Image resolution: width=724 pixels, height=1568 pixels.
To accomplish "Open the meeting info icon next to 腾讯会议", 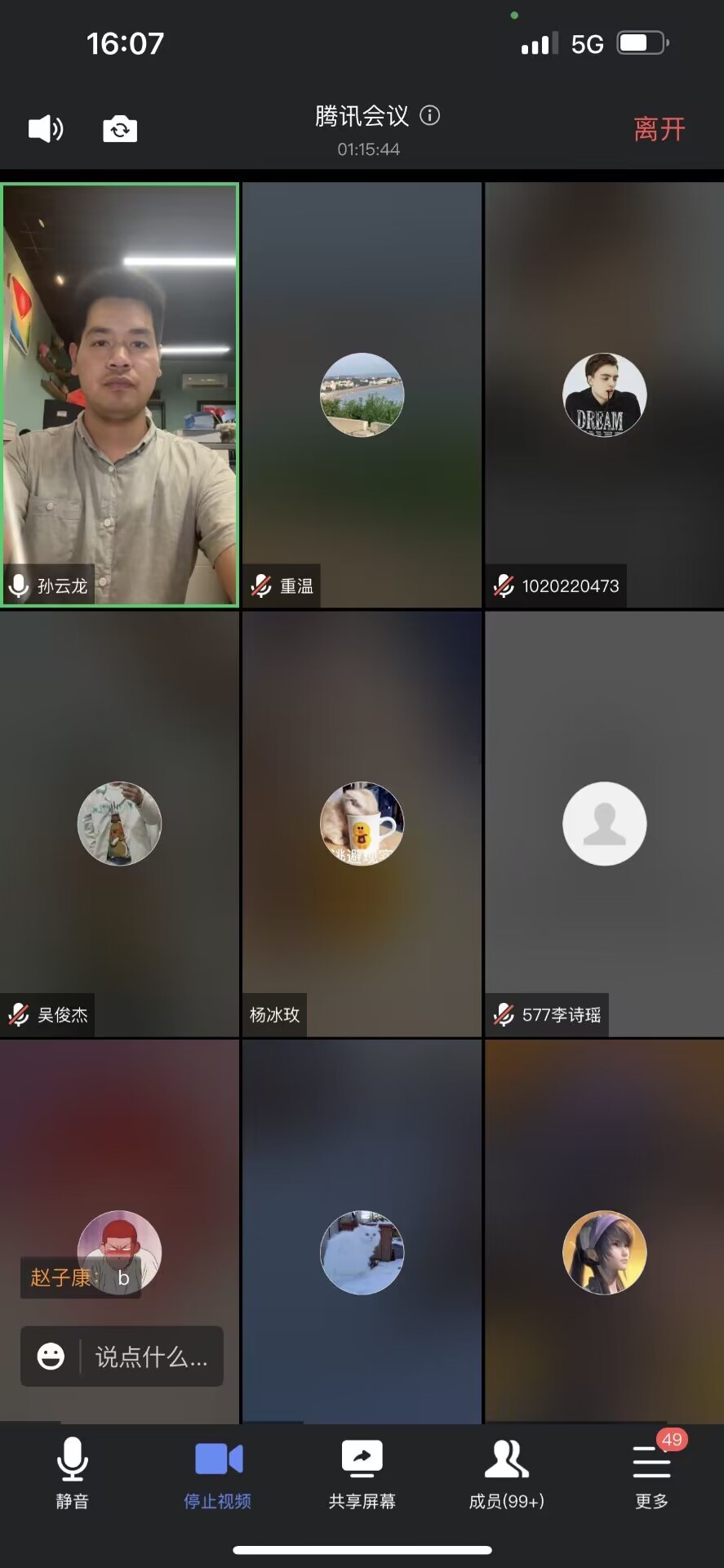I will (430, 116).
